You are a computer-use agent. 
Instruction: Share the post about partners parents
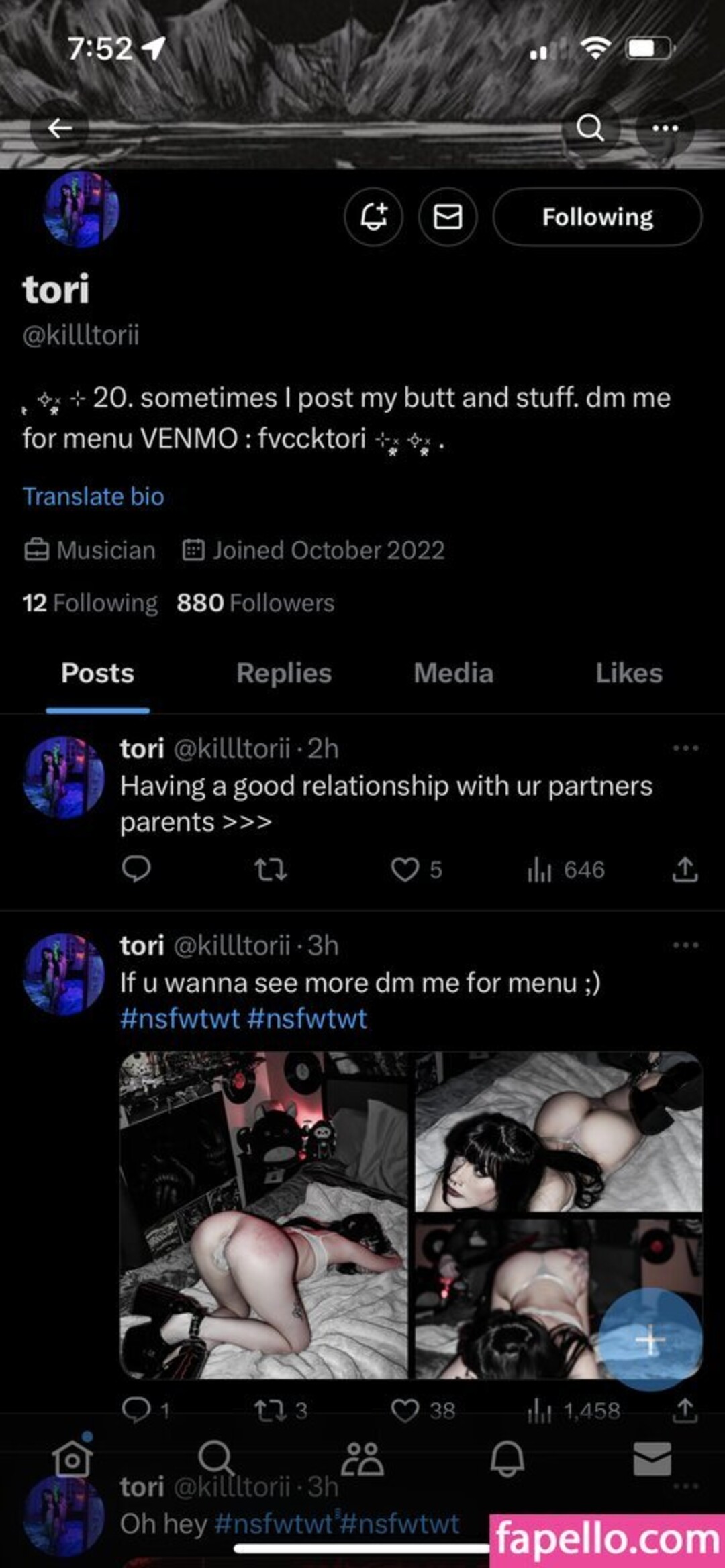(685, 870)
